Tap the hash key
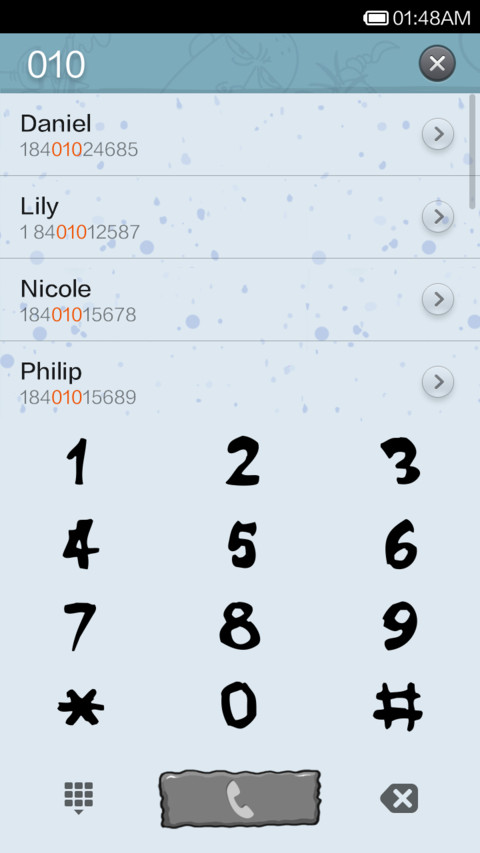The height and width of the screenshot is (853, 480). click(398, 706)
